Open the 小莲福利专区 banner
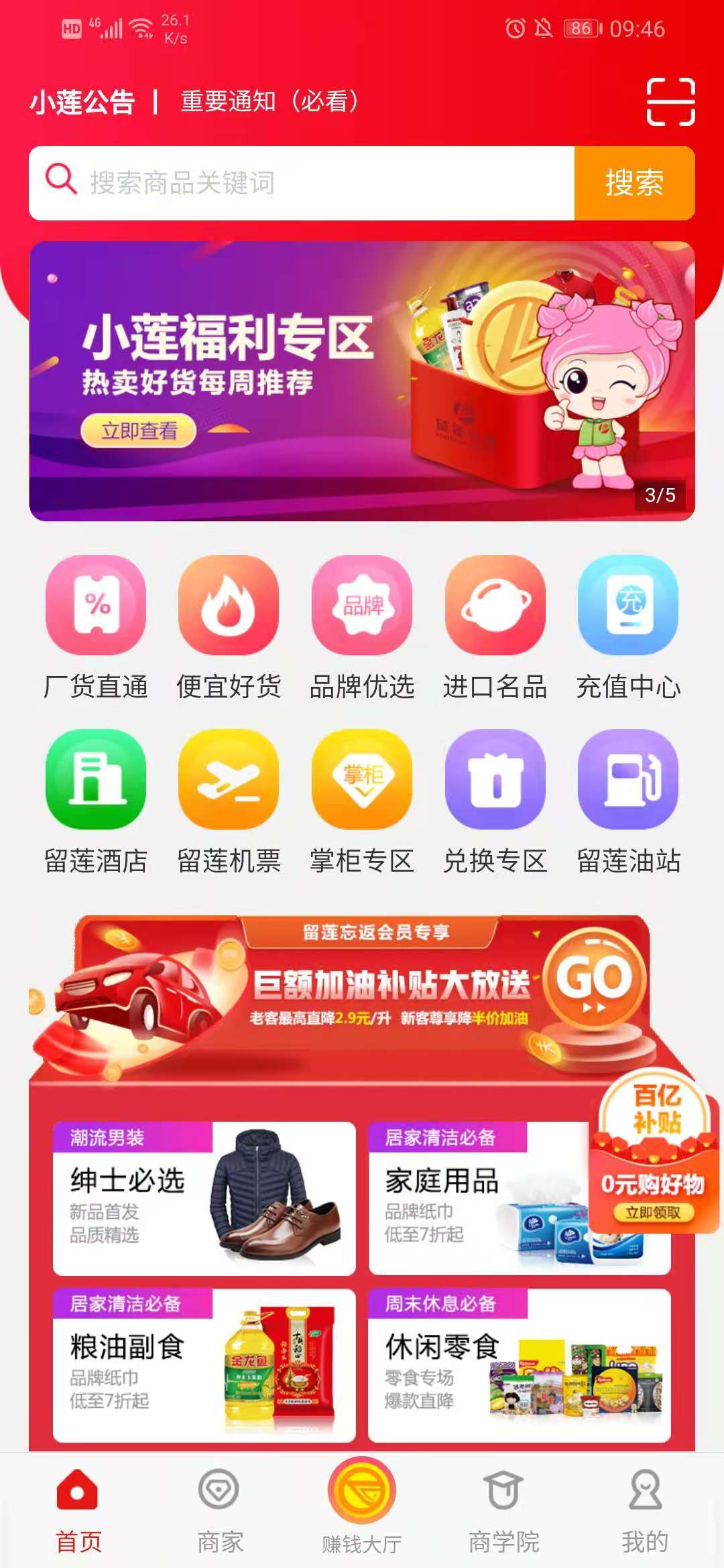 [x=362, y=381]
